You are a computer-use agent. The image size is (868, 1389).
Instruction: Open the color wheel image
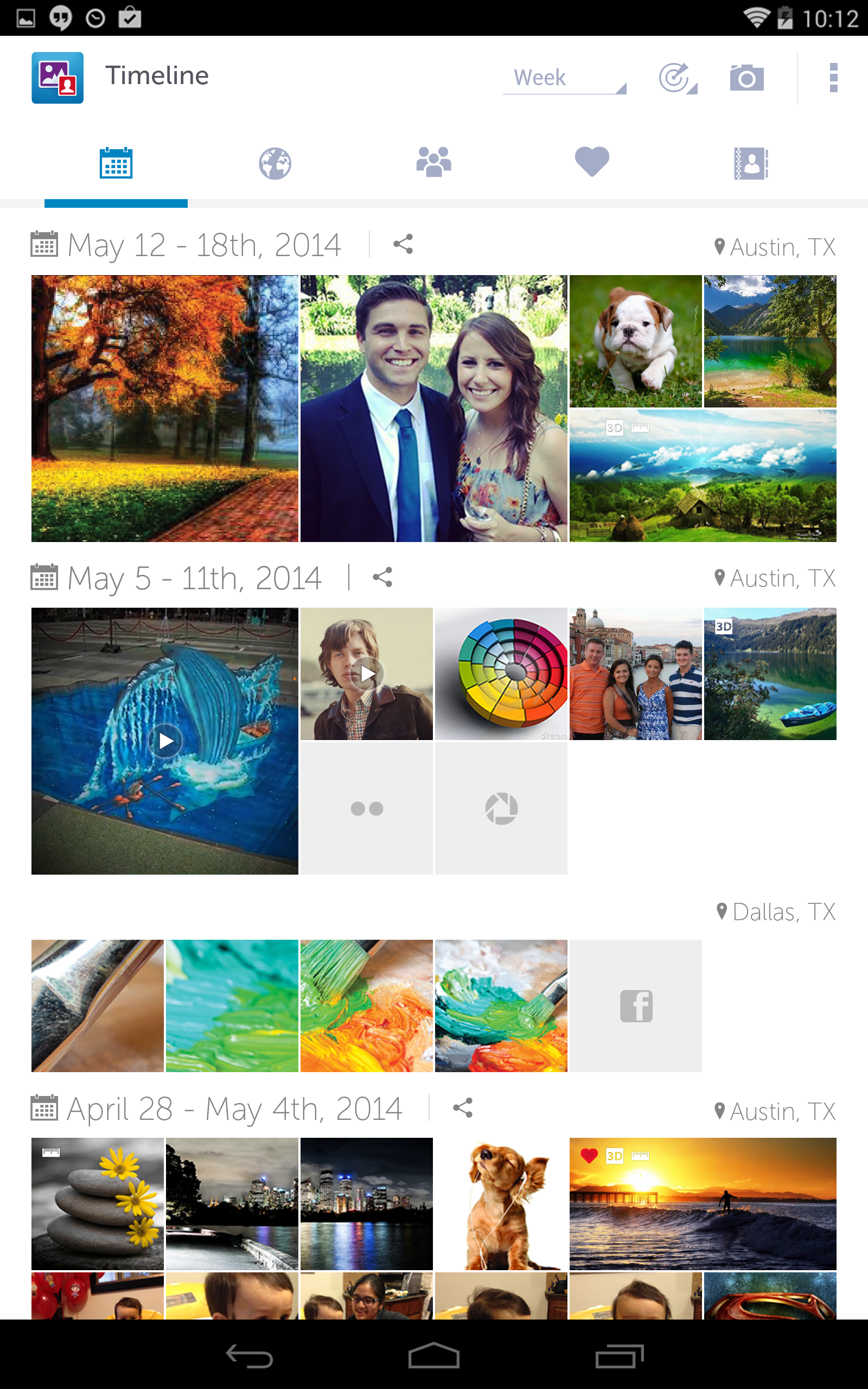point(501,674)
